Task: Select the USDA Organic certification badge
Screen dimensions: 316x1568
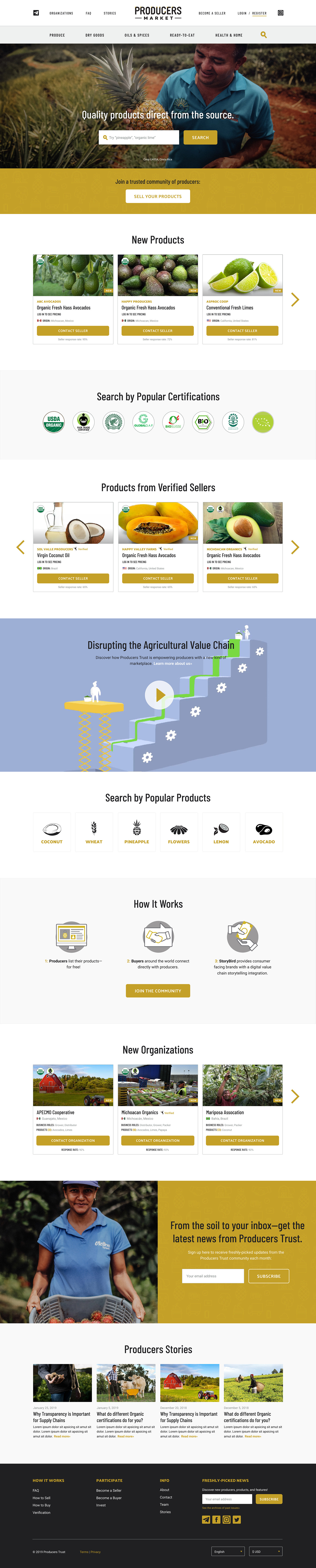Action: click(54, 422)
